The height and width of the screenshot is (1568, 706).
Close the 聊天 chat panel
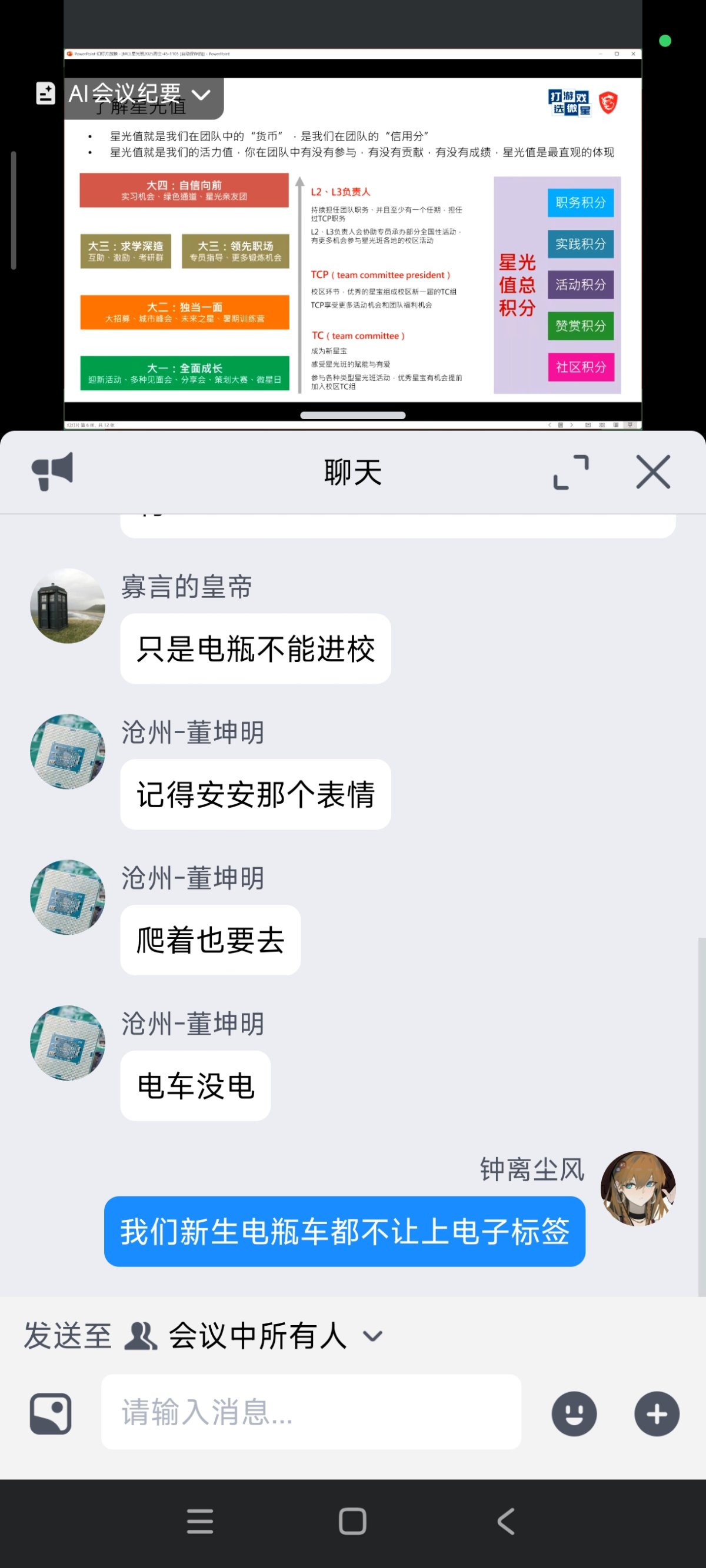coord(652,472)
